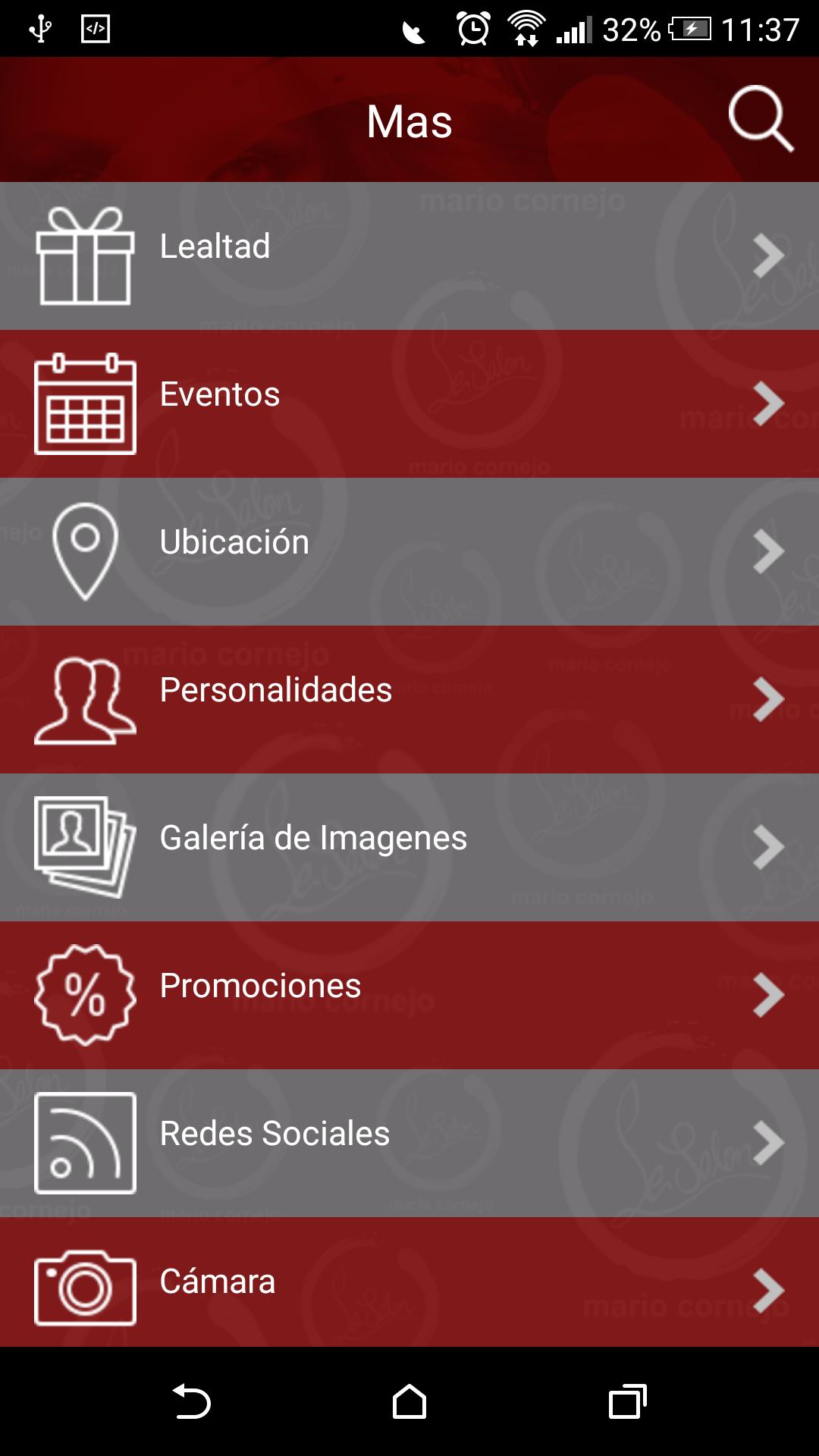Open Redes Sociales
This screenshot has width=819, height=1456.
pyautogui.click(x=409, y=1143)
